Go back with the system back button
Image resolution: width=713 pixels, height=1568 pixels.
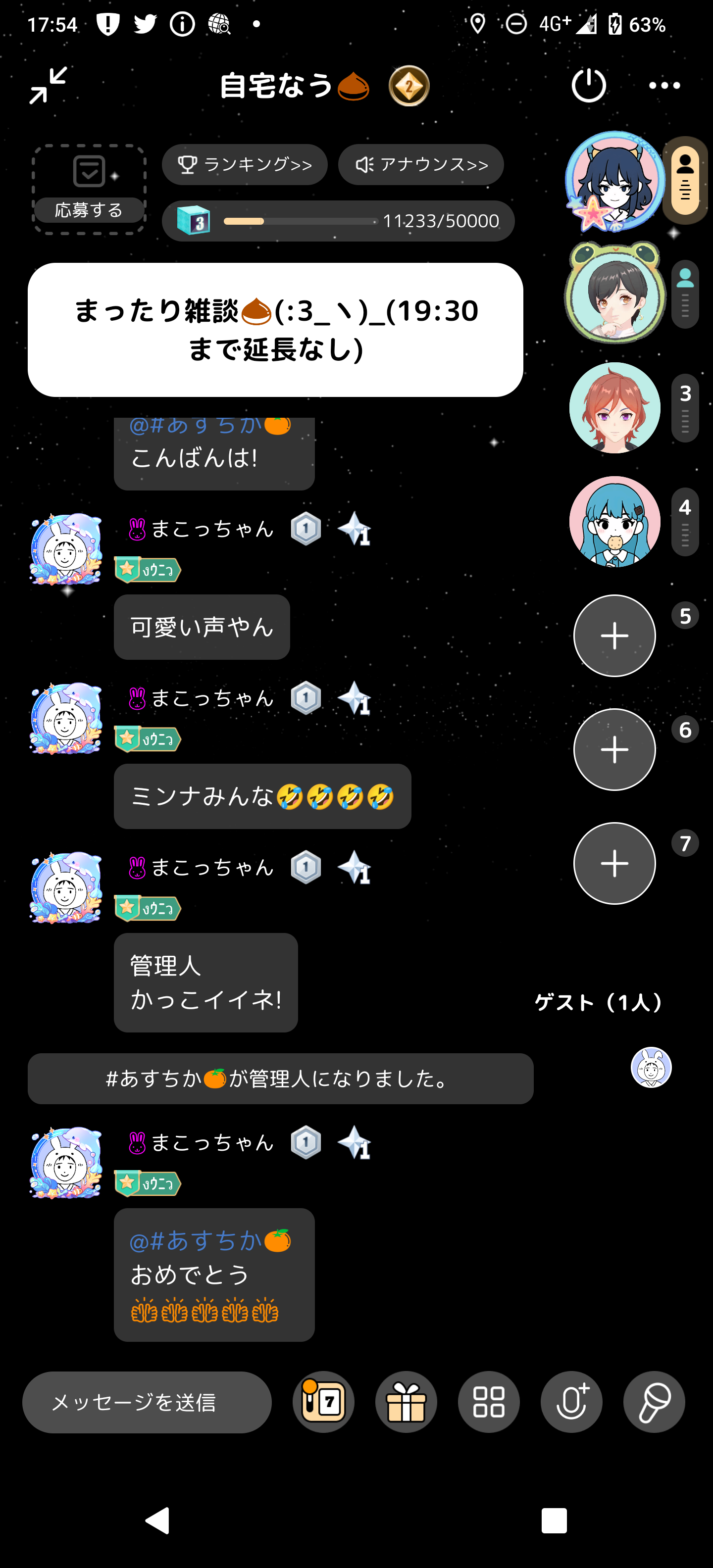[157, 1520]
